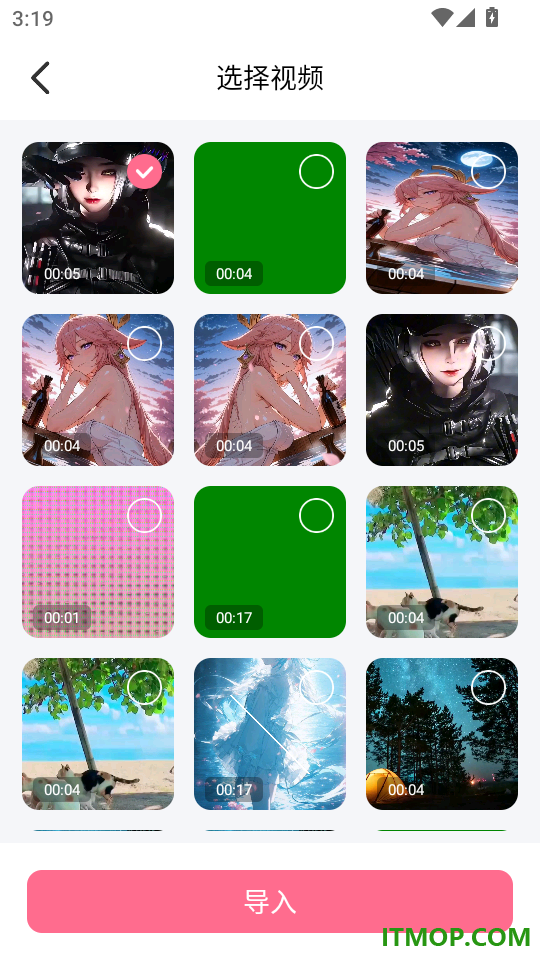The image size is (540, 960).
Task: Choose the night forest tent video
Action: [x=442, y=734]
